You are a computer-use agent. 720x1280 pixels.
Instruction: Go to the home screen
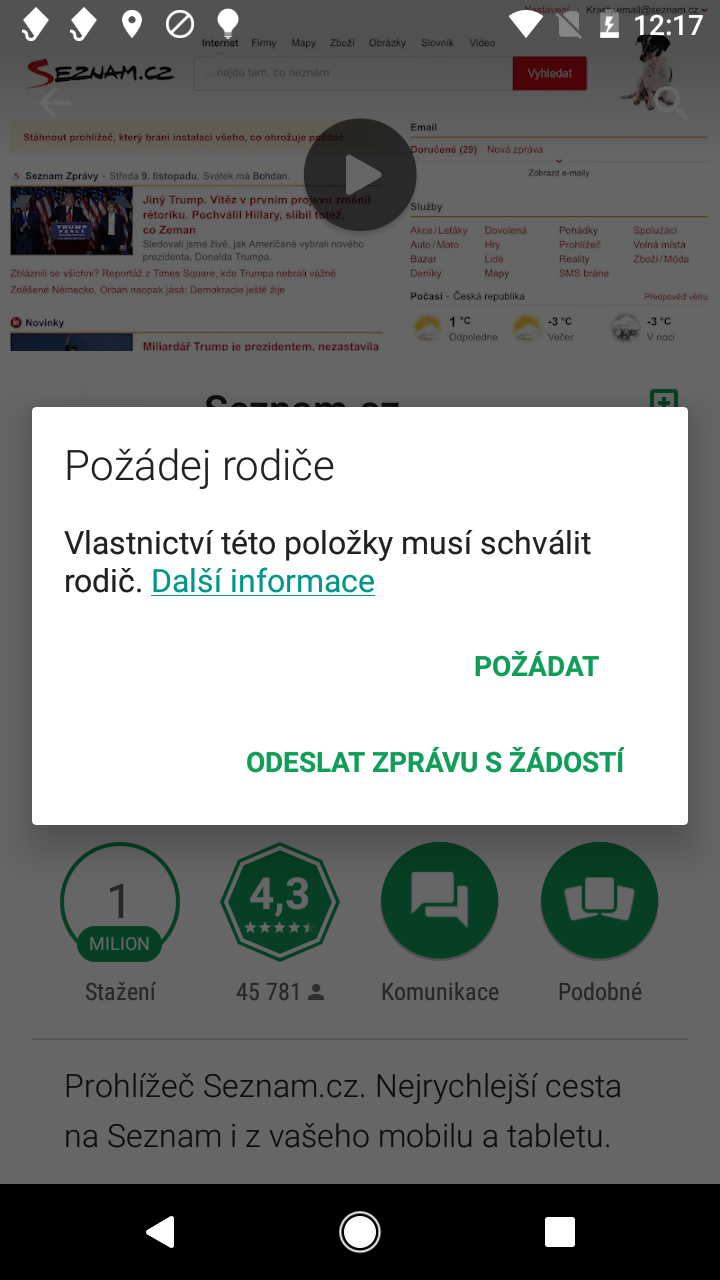click(x=360, y=1232)
